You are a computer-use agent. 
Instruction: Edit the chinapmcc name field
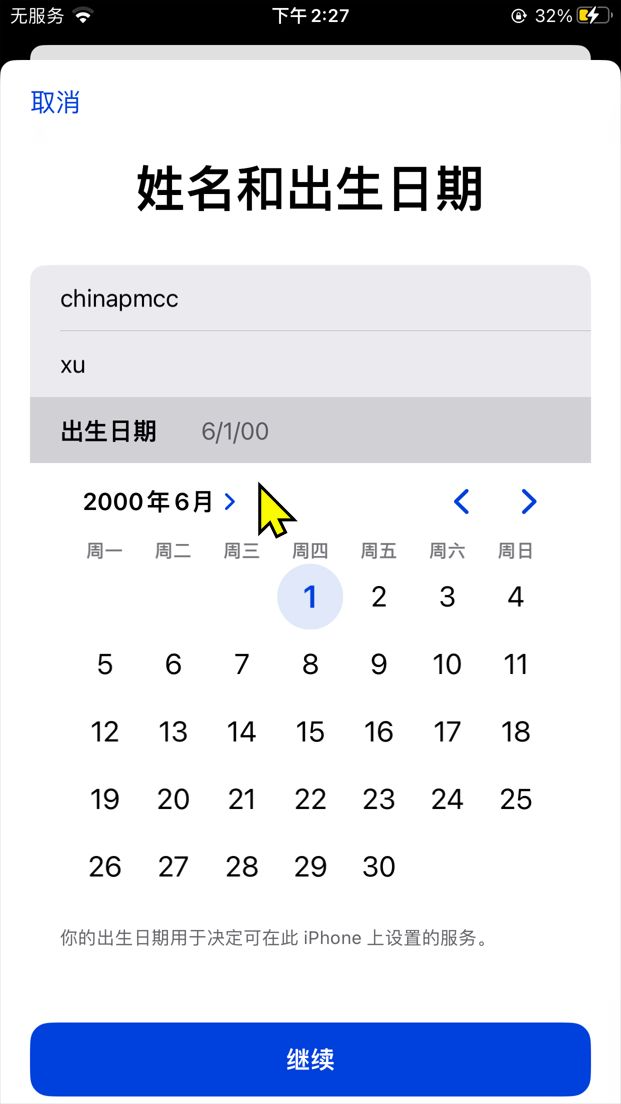coord(310,298)
